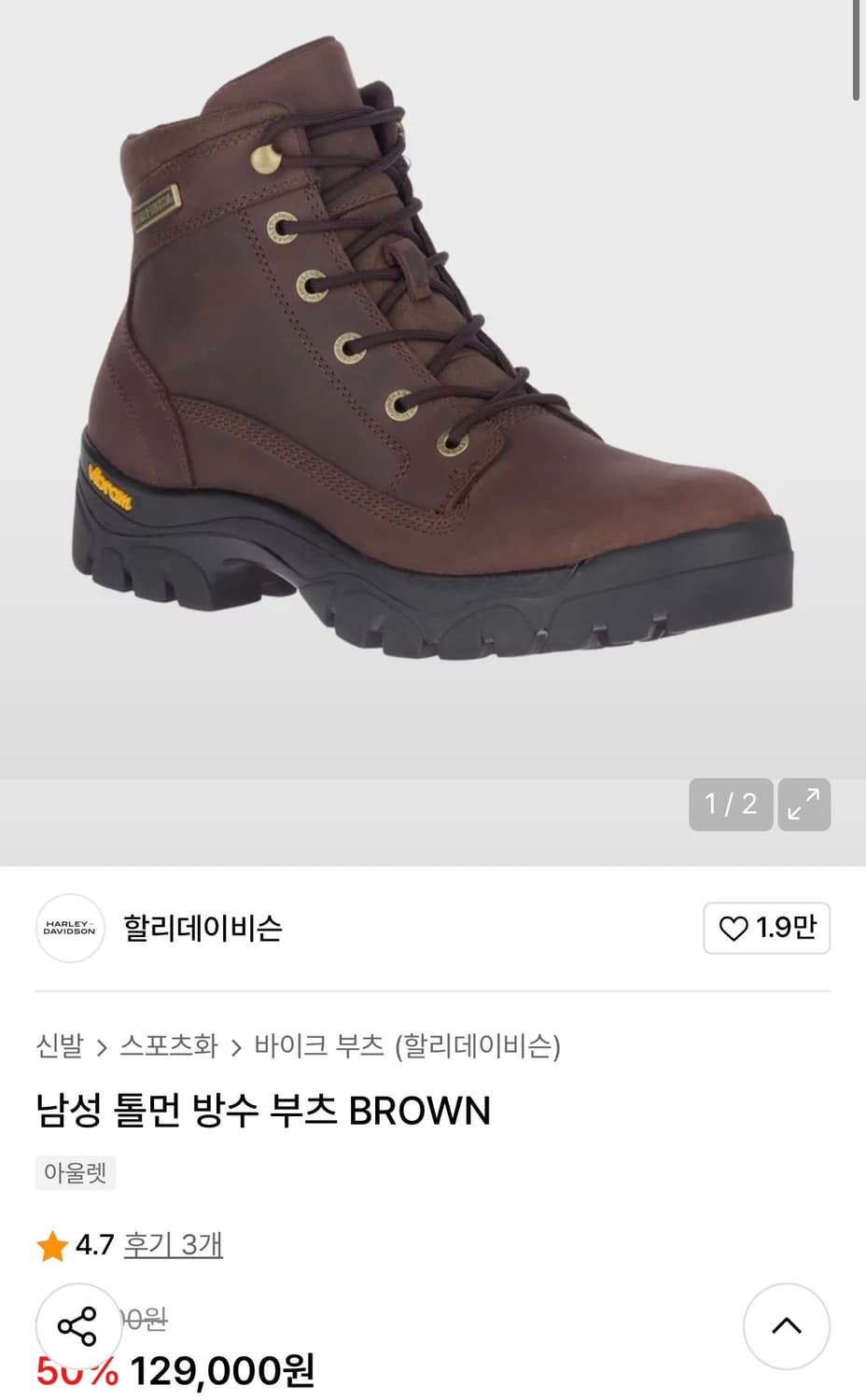Click the 후기 3개 reviews link

pos(172,1244)
